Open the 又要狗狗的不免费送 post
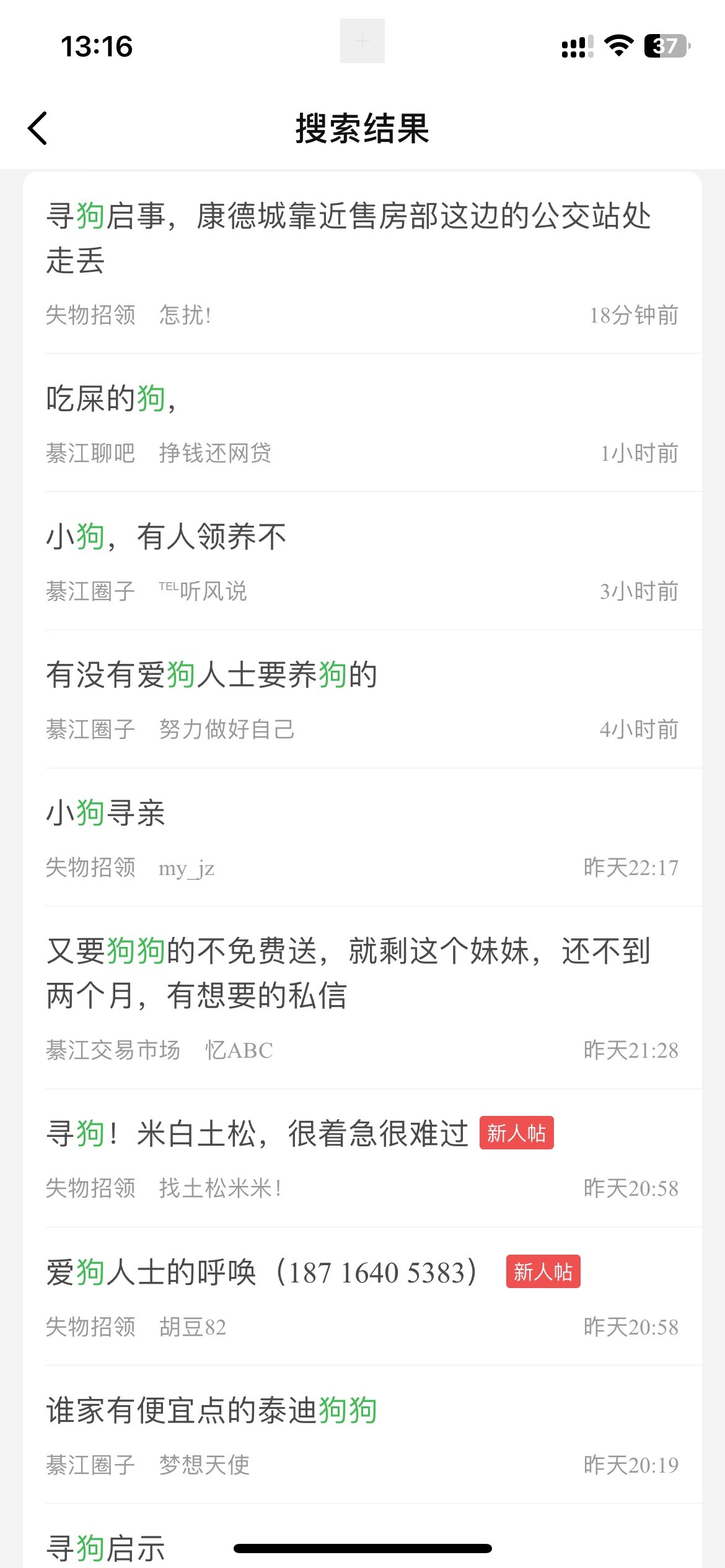Image resolution: width=725 pixels, height=1568 pixels. click(348, 973)
